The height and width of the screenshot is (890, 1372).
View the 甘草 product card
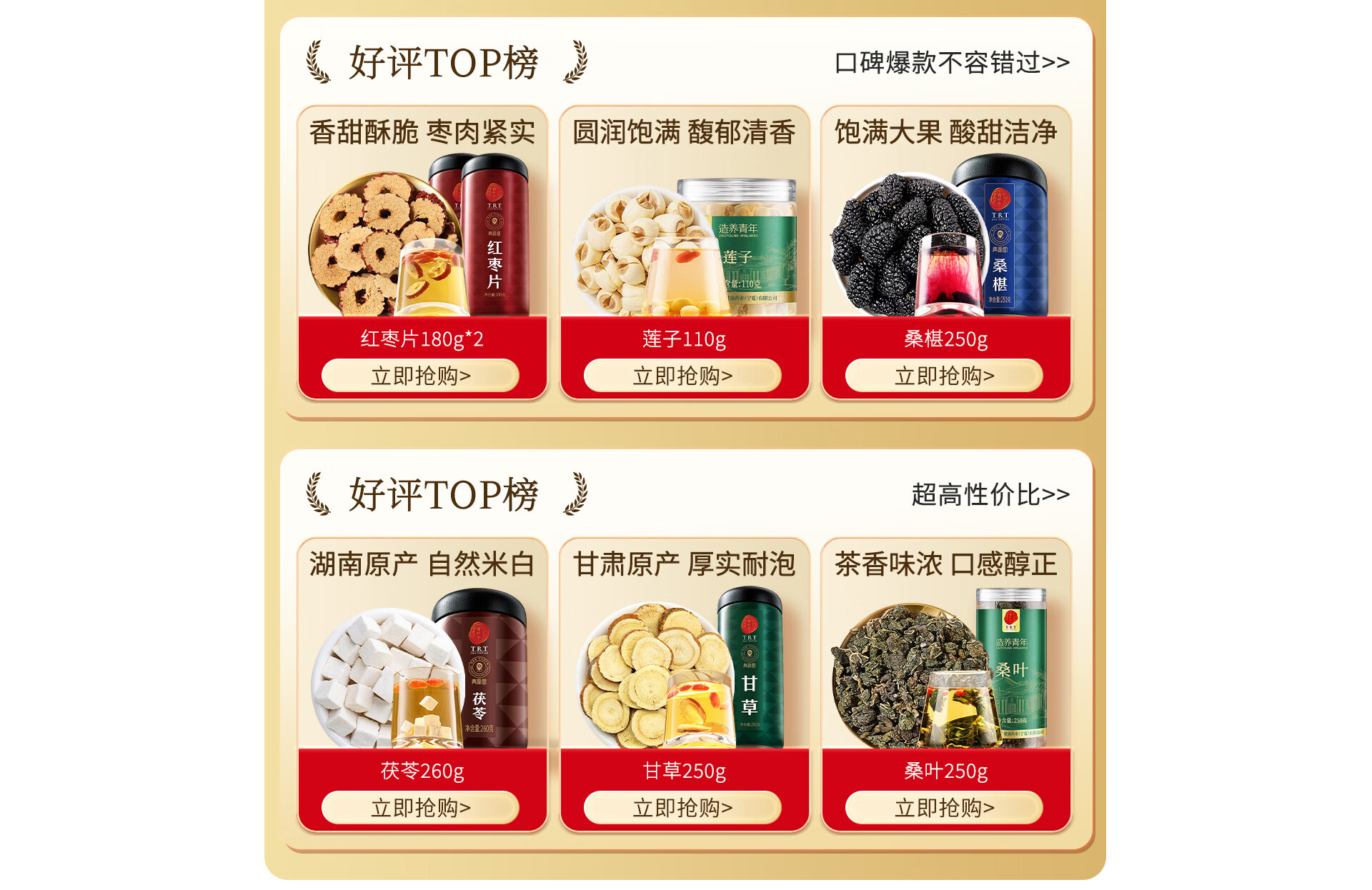[685, 684]
